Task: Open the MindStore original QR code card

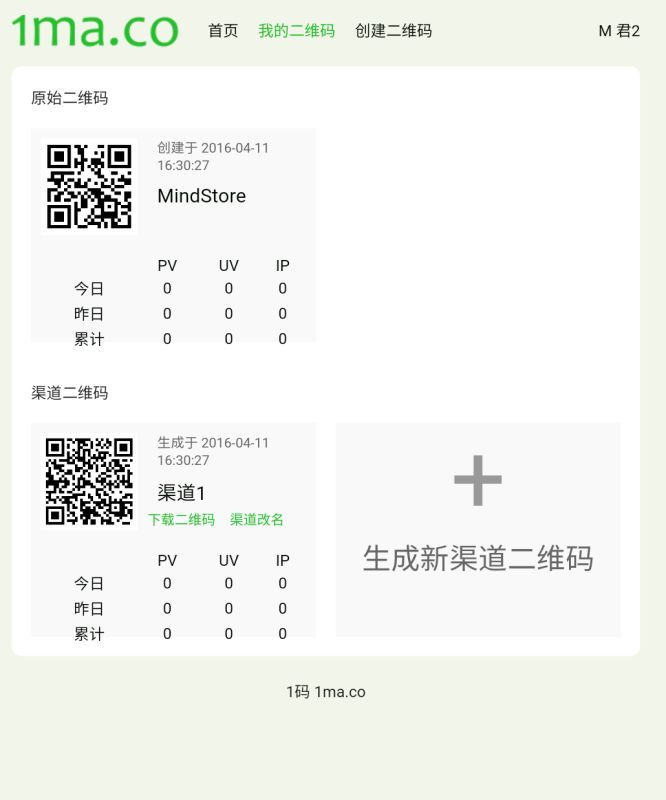Action: pyautogui.click(x=201, y=196)
